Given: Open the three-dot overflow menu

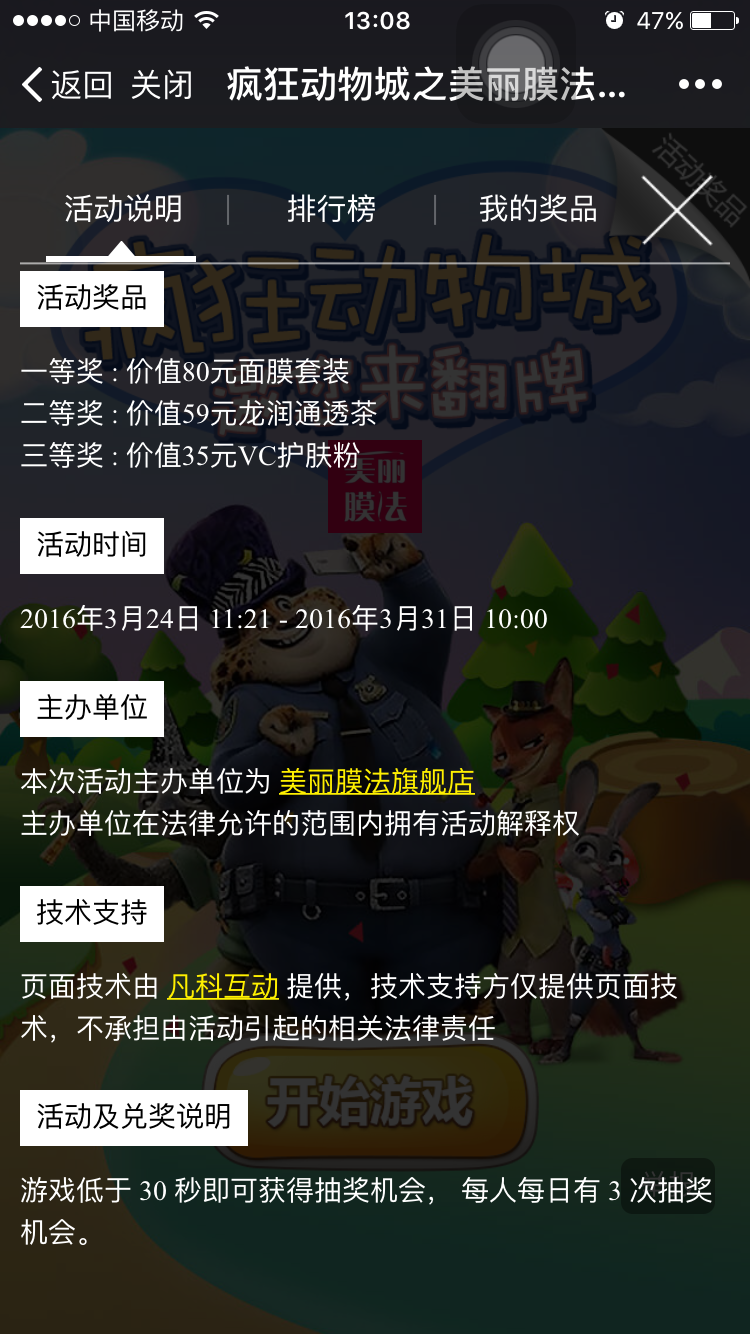Looking at the screenshot, I should (699, 85).
